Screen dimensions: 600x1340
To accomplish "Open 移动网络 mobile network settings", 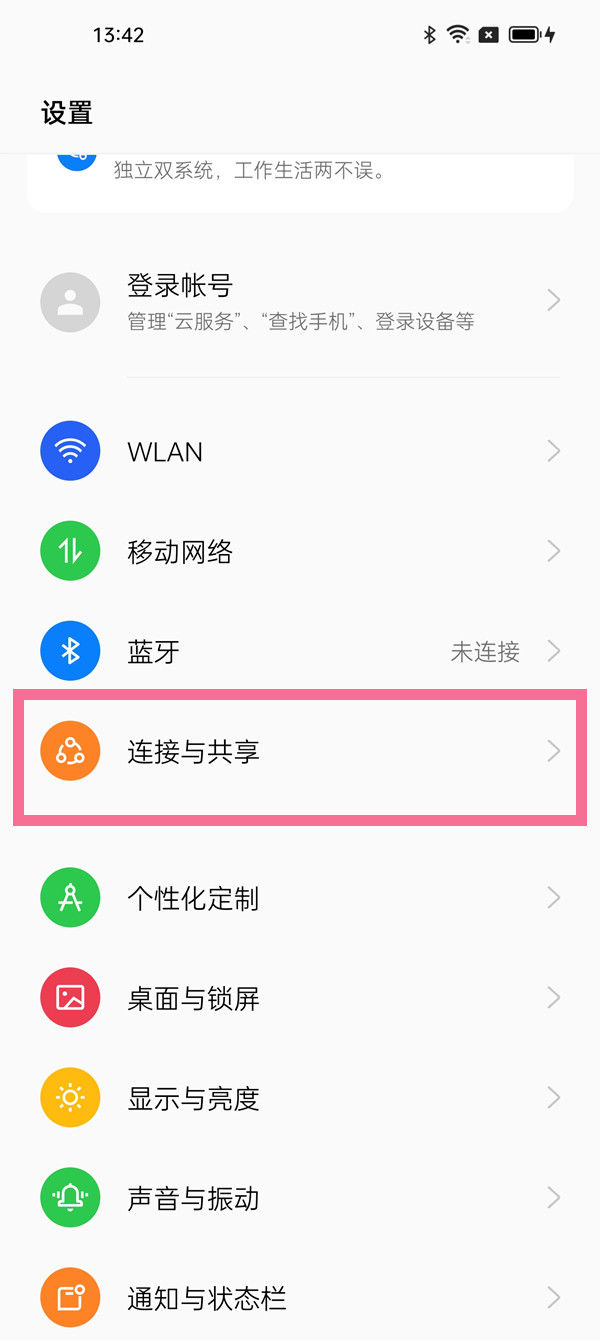I will tap(300, 551).
